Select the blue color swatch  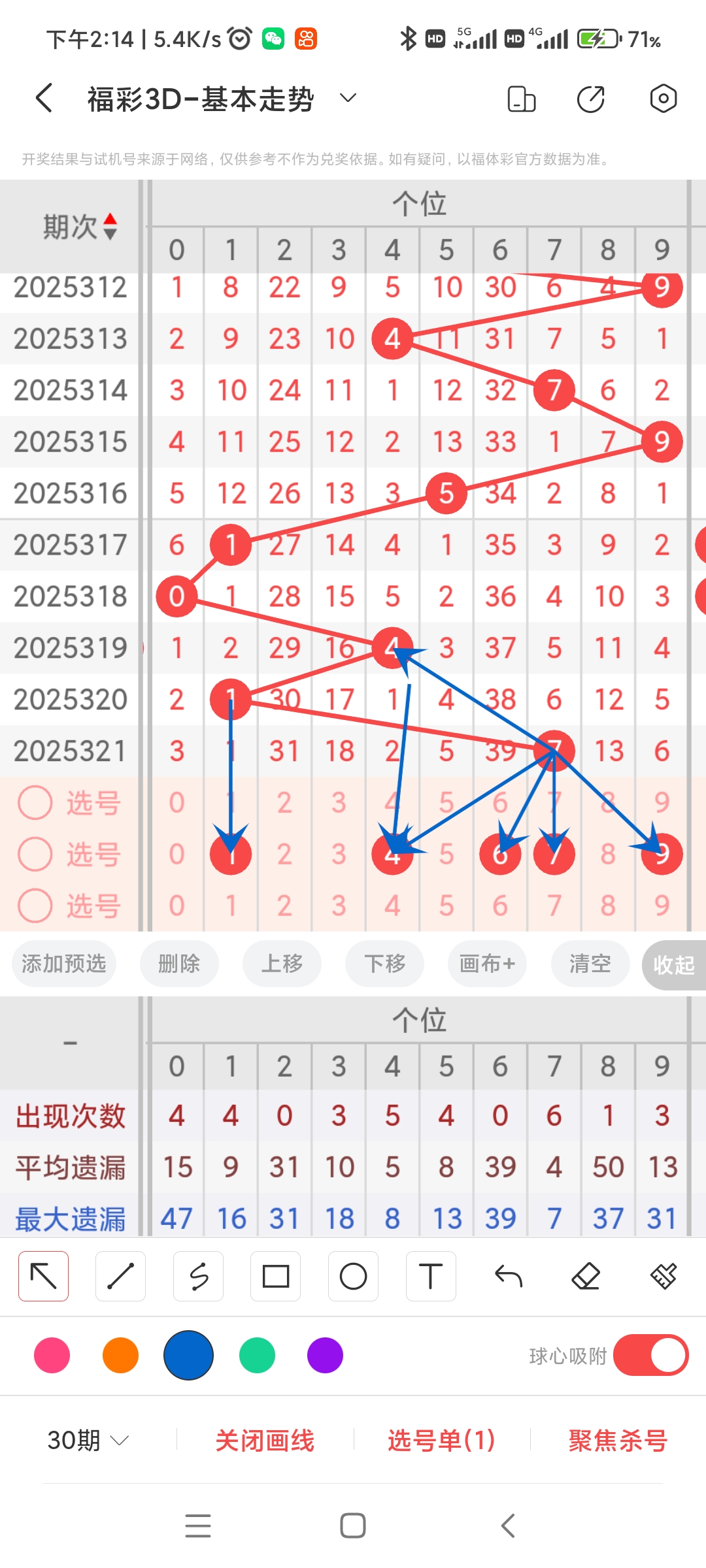coord(188,1356)
